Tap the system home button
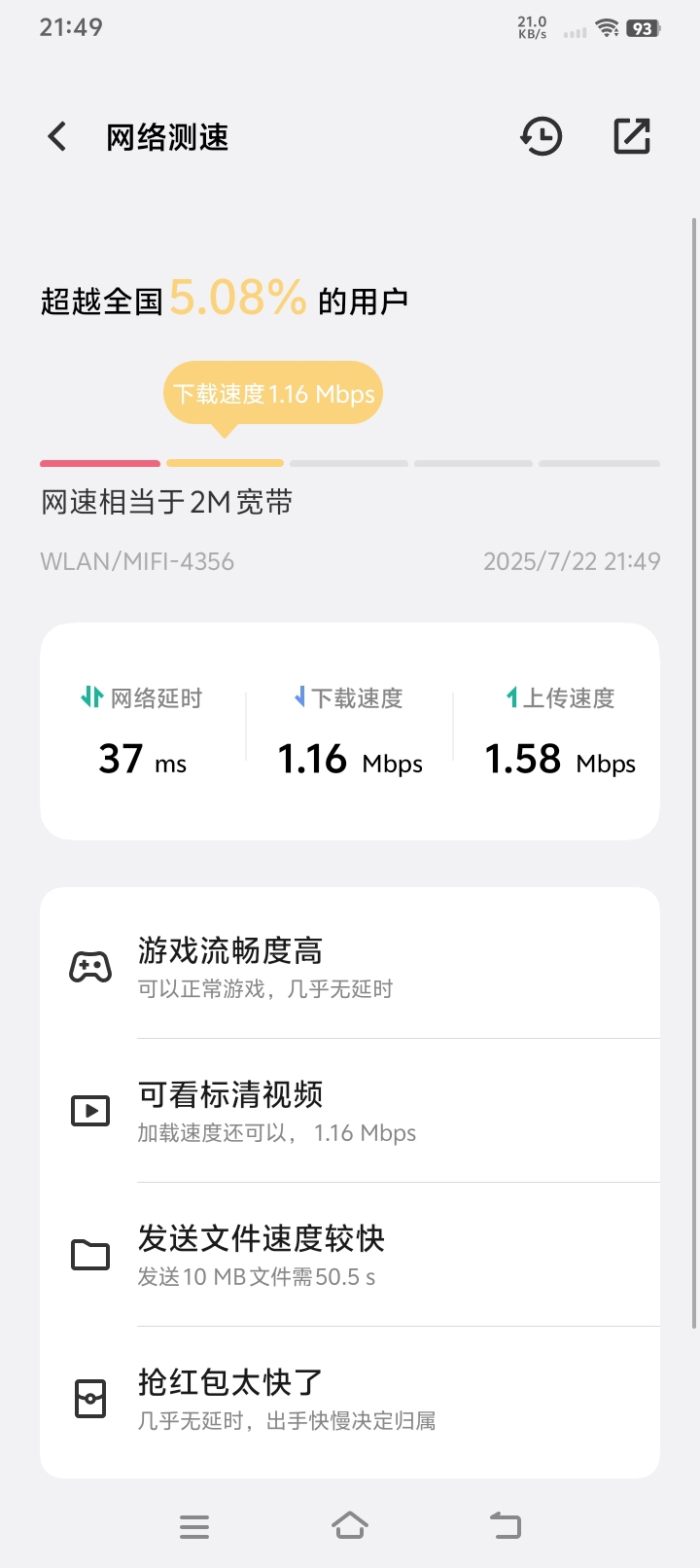Screen dimensions: 700x1568 [x=350, y=1525]
